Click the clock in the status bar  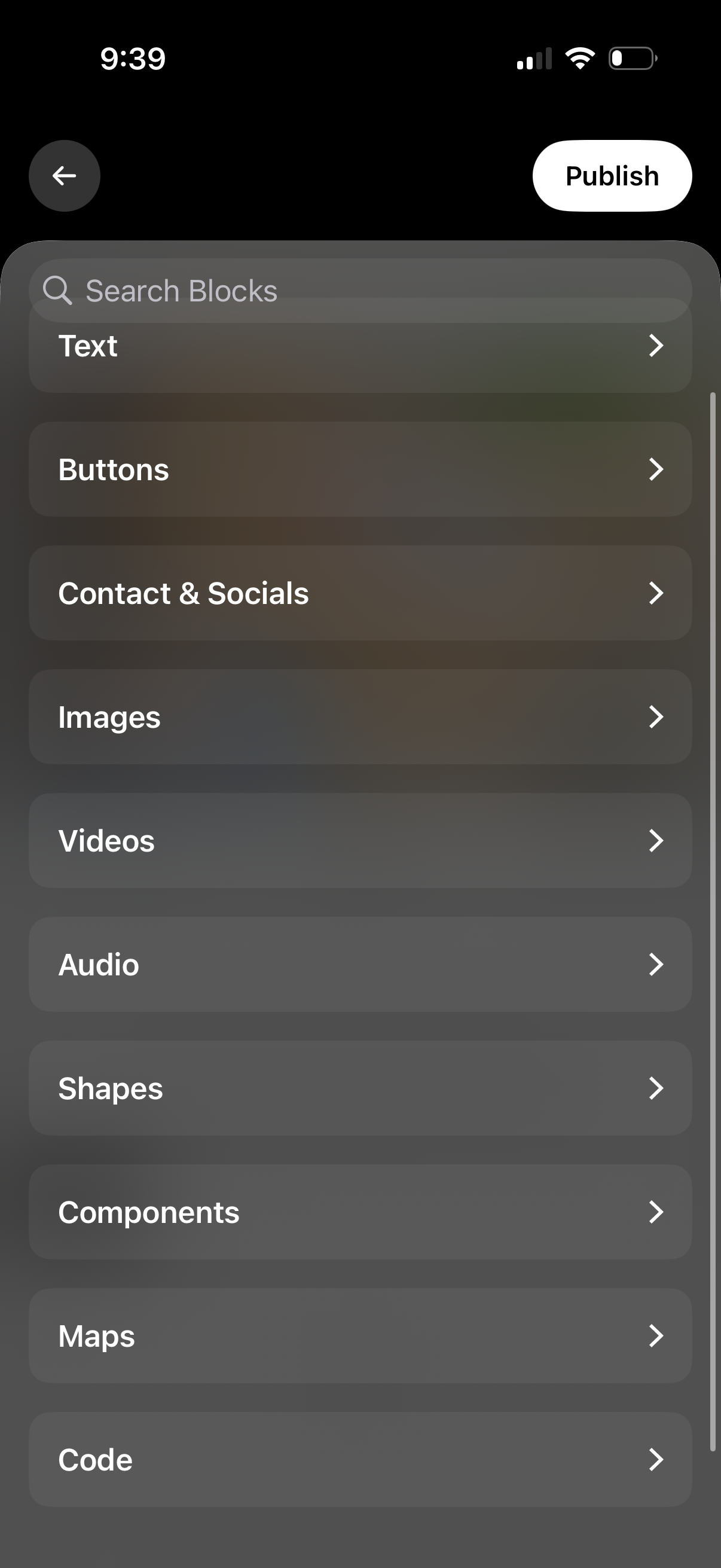(133, 58)
